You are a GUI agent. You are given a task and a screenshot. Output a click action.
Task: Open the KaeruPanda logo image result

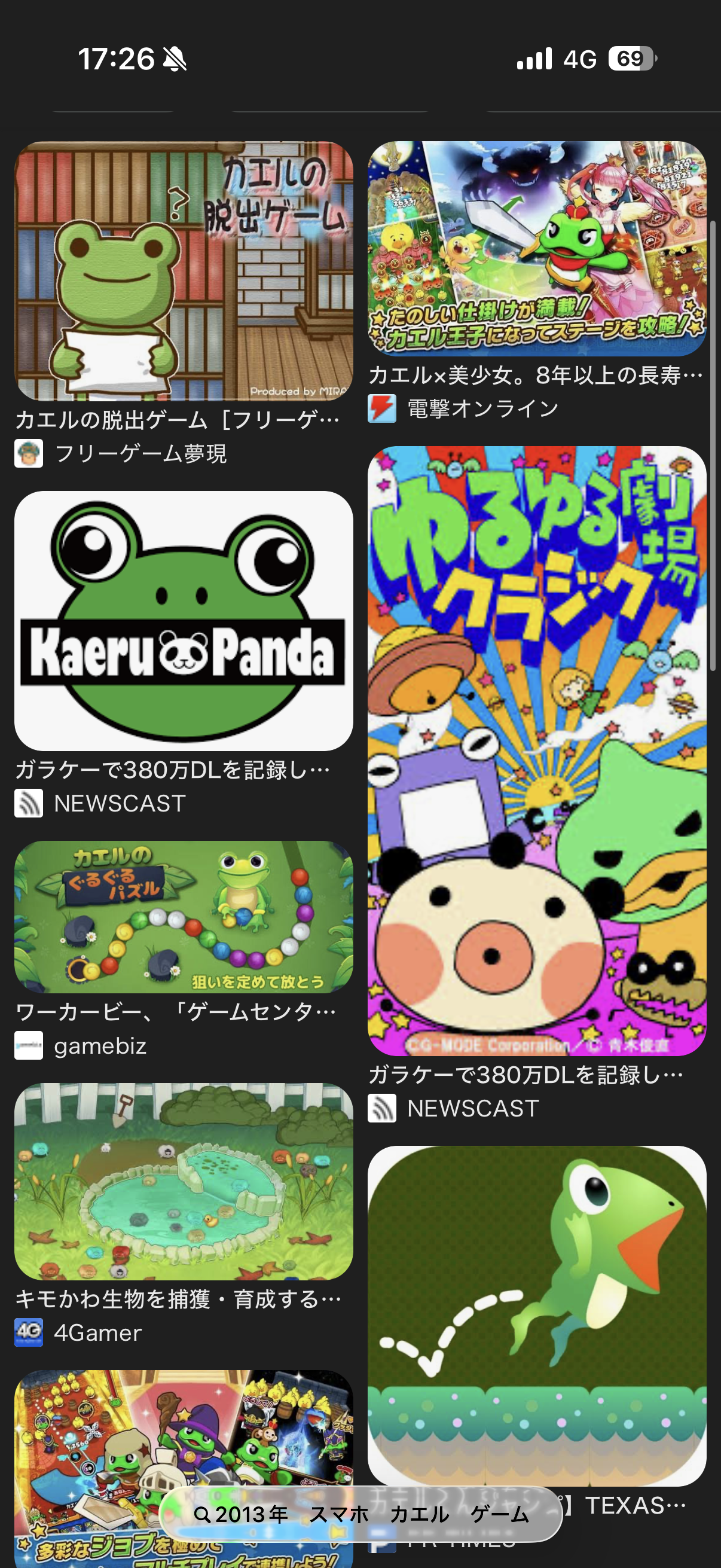(183, 620)
